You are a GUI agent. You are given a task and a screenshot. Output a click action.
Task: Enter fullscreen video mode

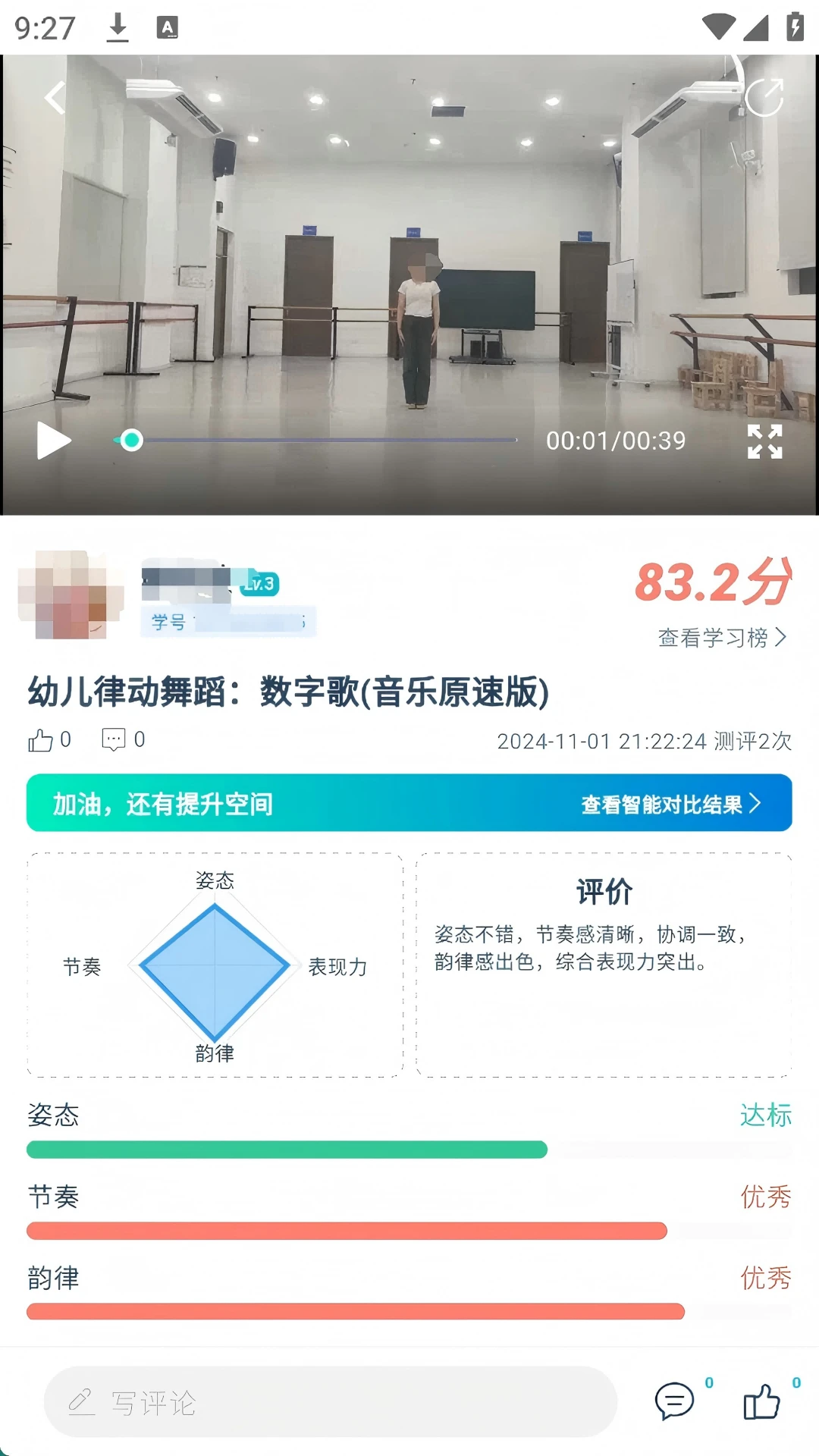click(764, 441)
